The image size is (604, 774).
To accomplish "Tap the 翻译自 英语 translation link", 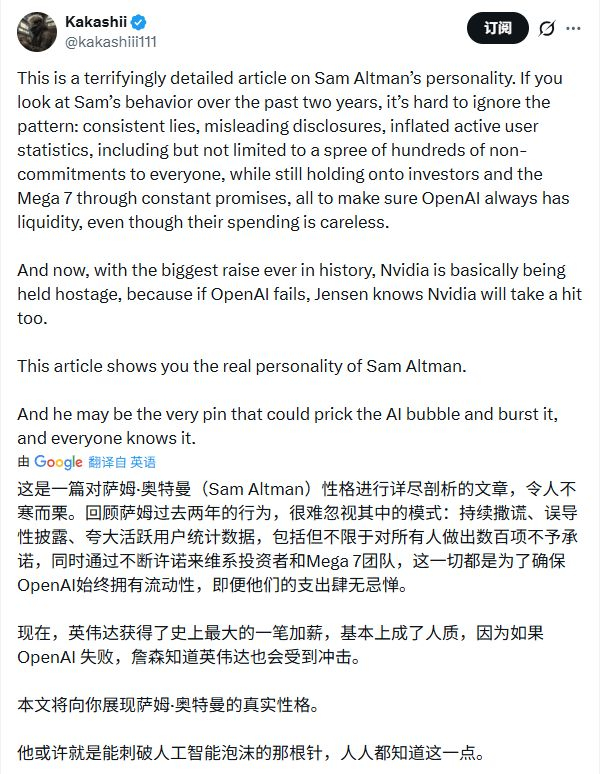I will point(122,462).
